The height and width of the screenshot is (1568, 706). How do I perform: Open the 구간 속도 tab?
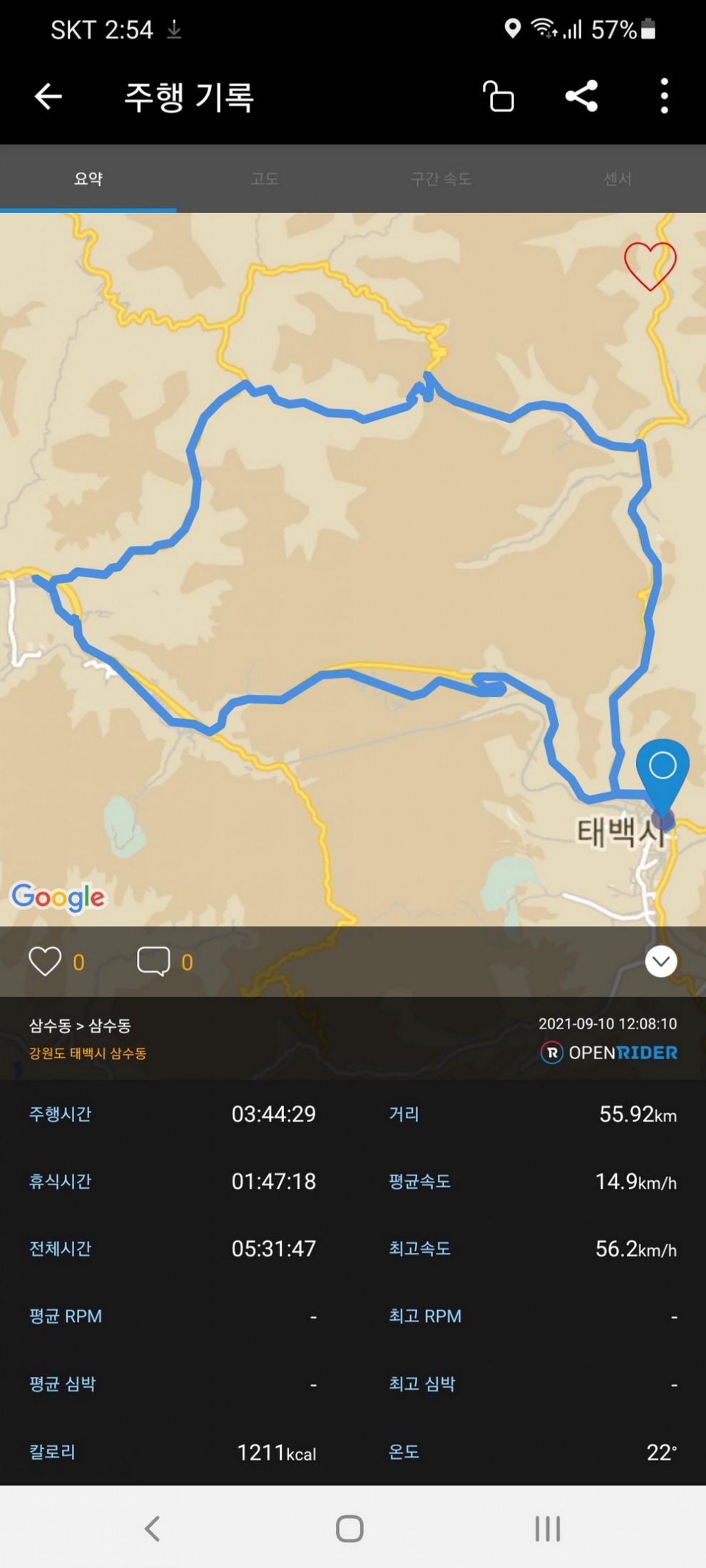441,179
